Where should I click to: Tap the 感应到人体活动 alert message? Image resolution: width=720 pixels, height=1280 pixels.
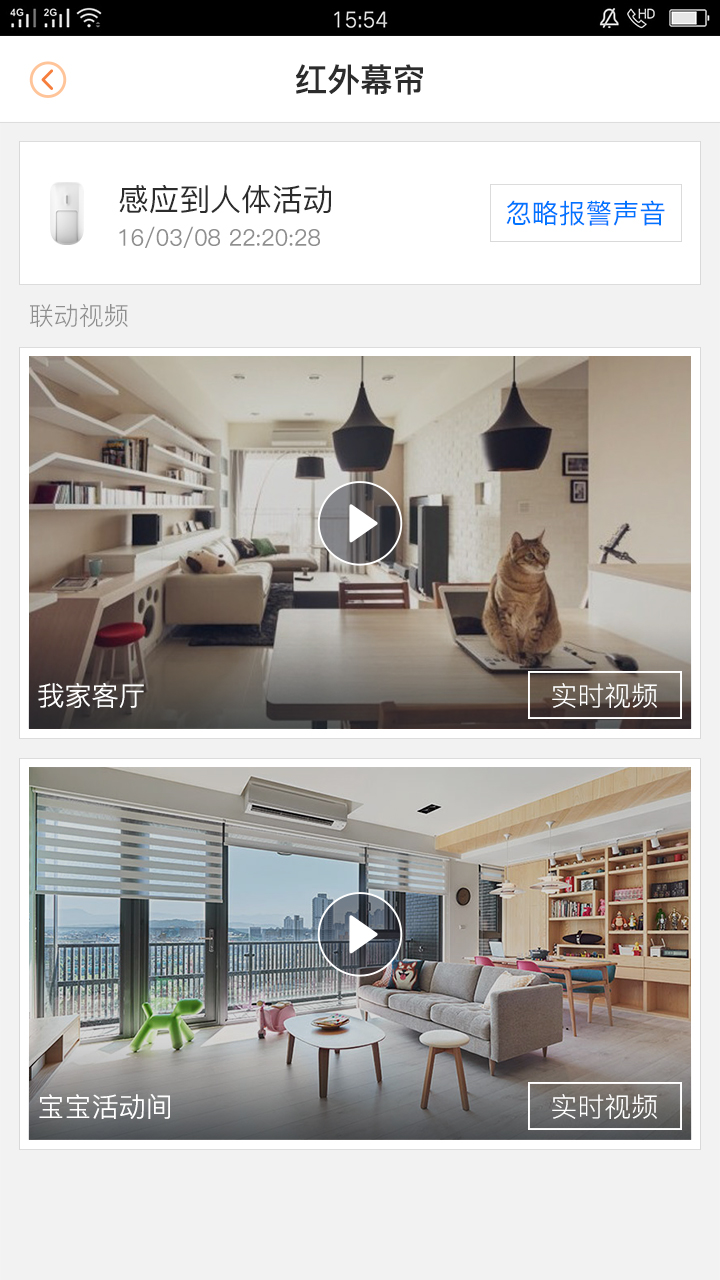pyautogui.click(x=226, y=201)
